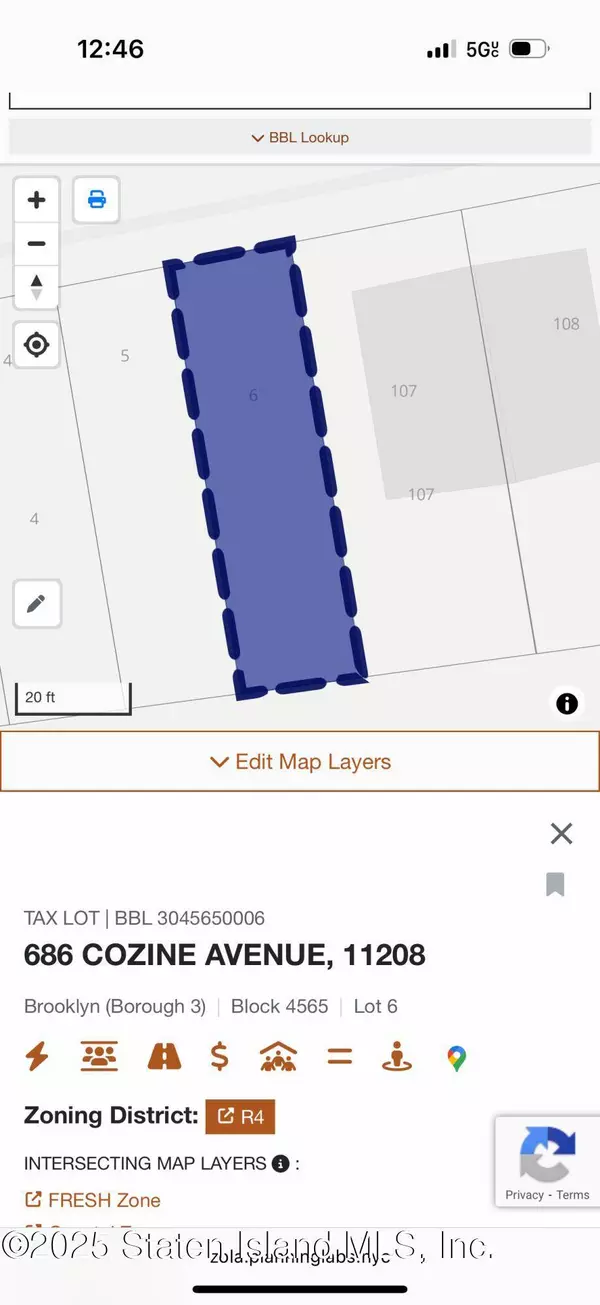600x1305 pixels.
Task: Tap the lightning bolt icon
Action: 37,1057
